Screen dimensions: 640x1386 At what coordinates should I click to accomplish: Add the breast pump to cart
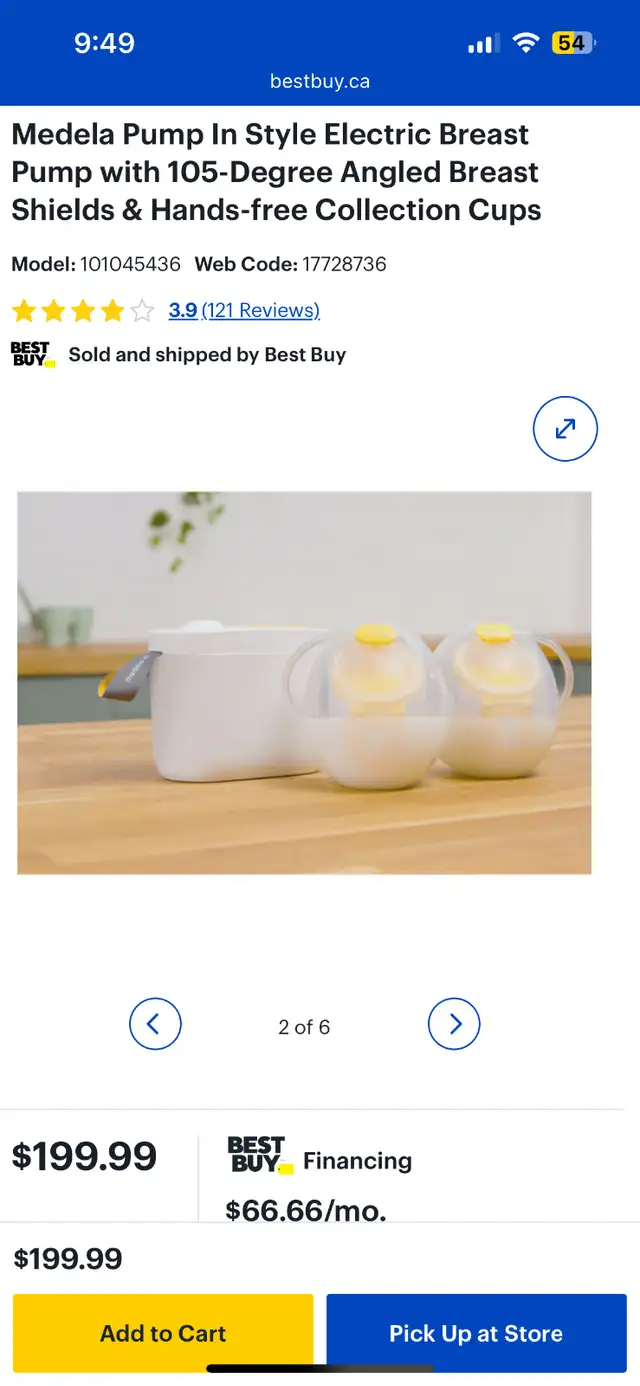[x=163, y=1333]
